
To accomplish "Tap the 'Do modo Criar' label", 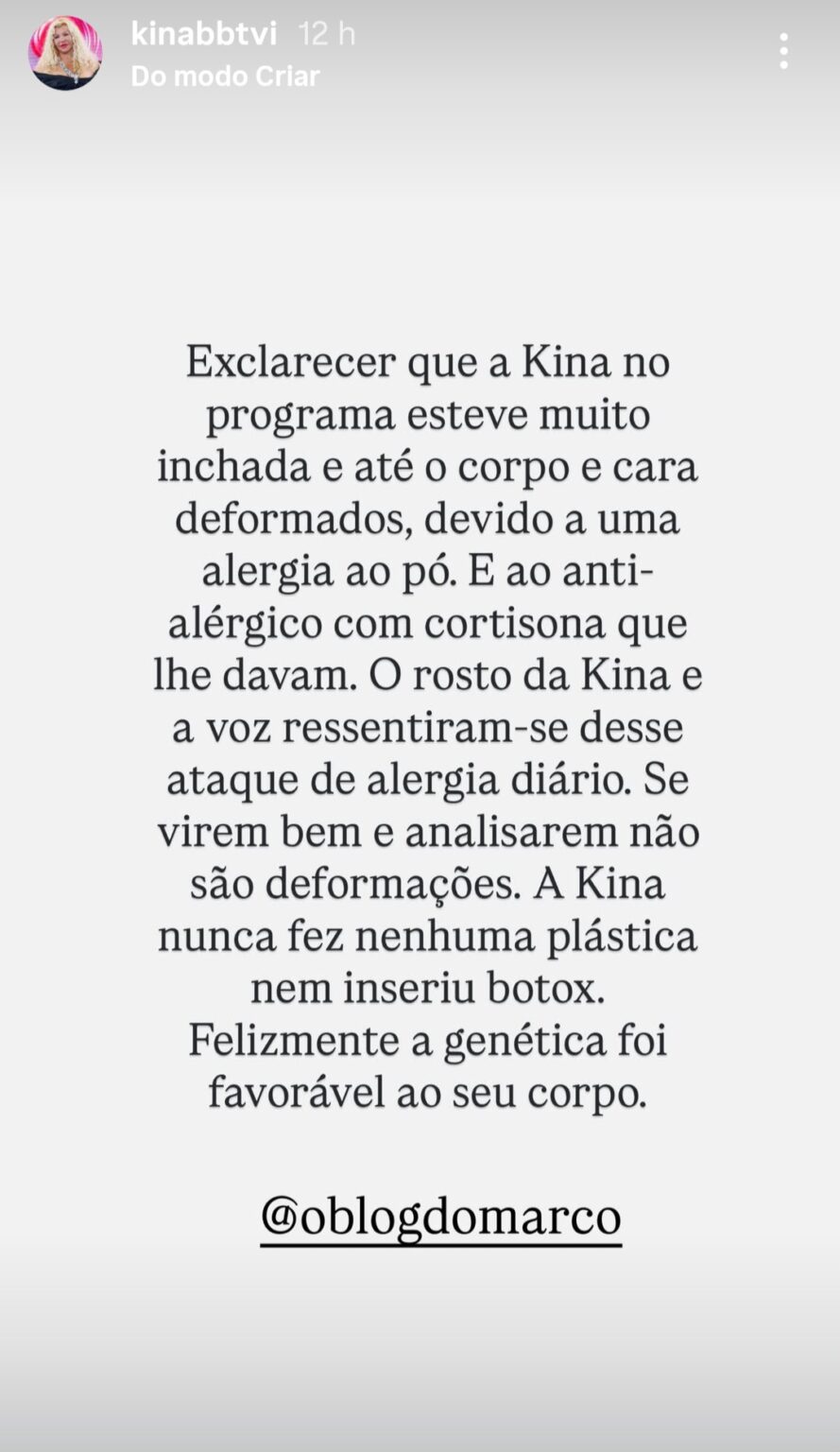I will pyautogui.click(x=225, y=77).
